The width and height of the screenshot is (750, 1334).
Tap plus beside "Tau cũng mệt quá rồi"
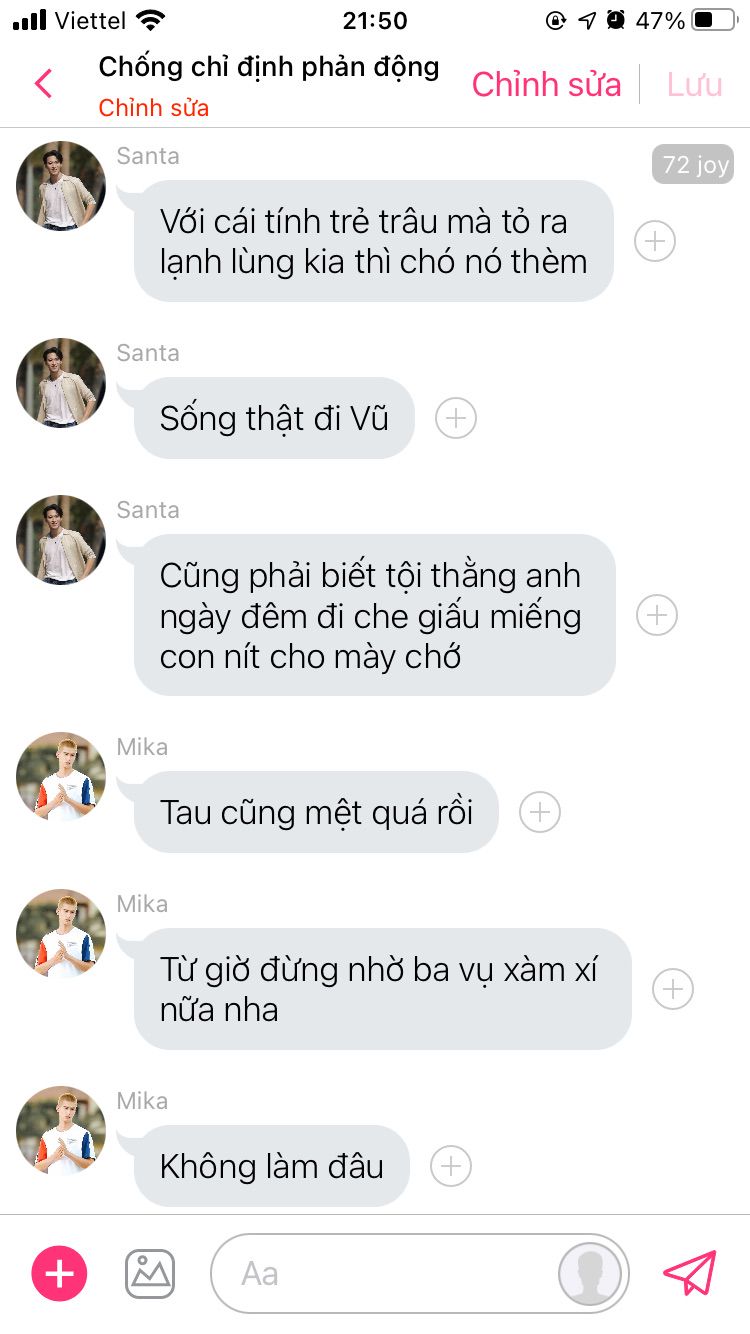540,812
